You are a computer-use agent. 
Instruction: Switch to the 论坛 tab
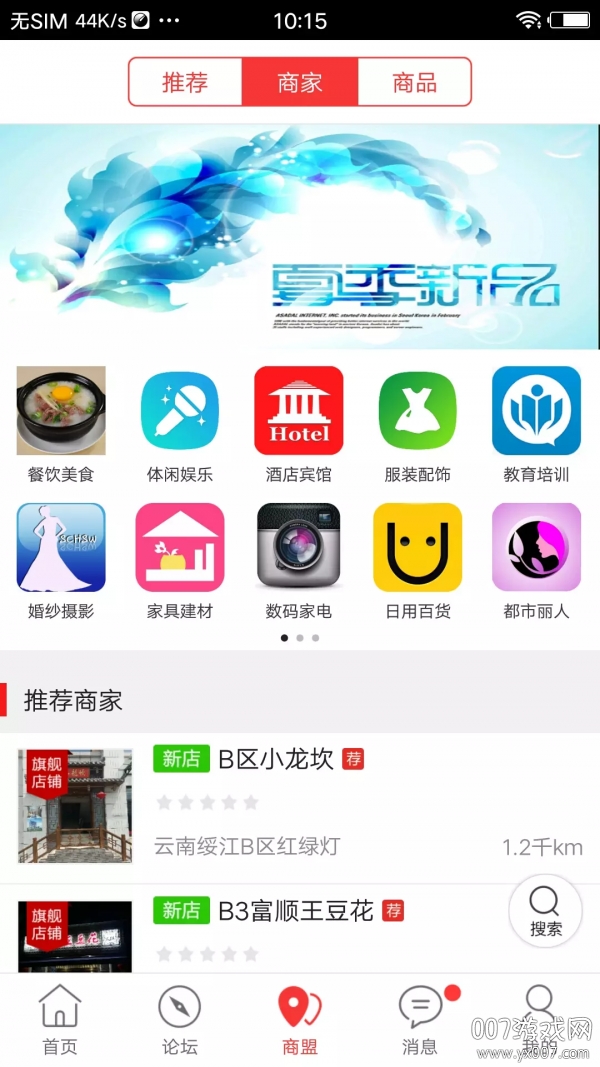(180, 1020)
